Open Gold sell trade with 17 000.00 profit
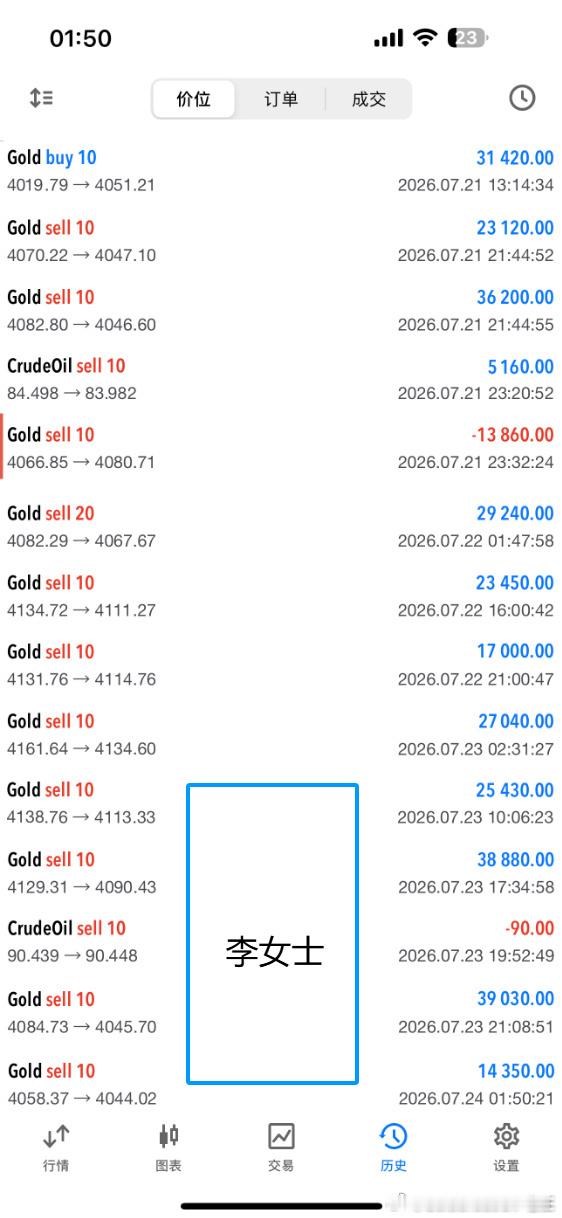 pyautogui.click(x=281, y=665)
